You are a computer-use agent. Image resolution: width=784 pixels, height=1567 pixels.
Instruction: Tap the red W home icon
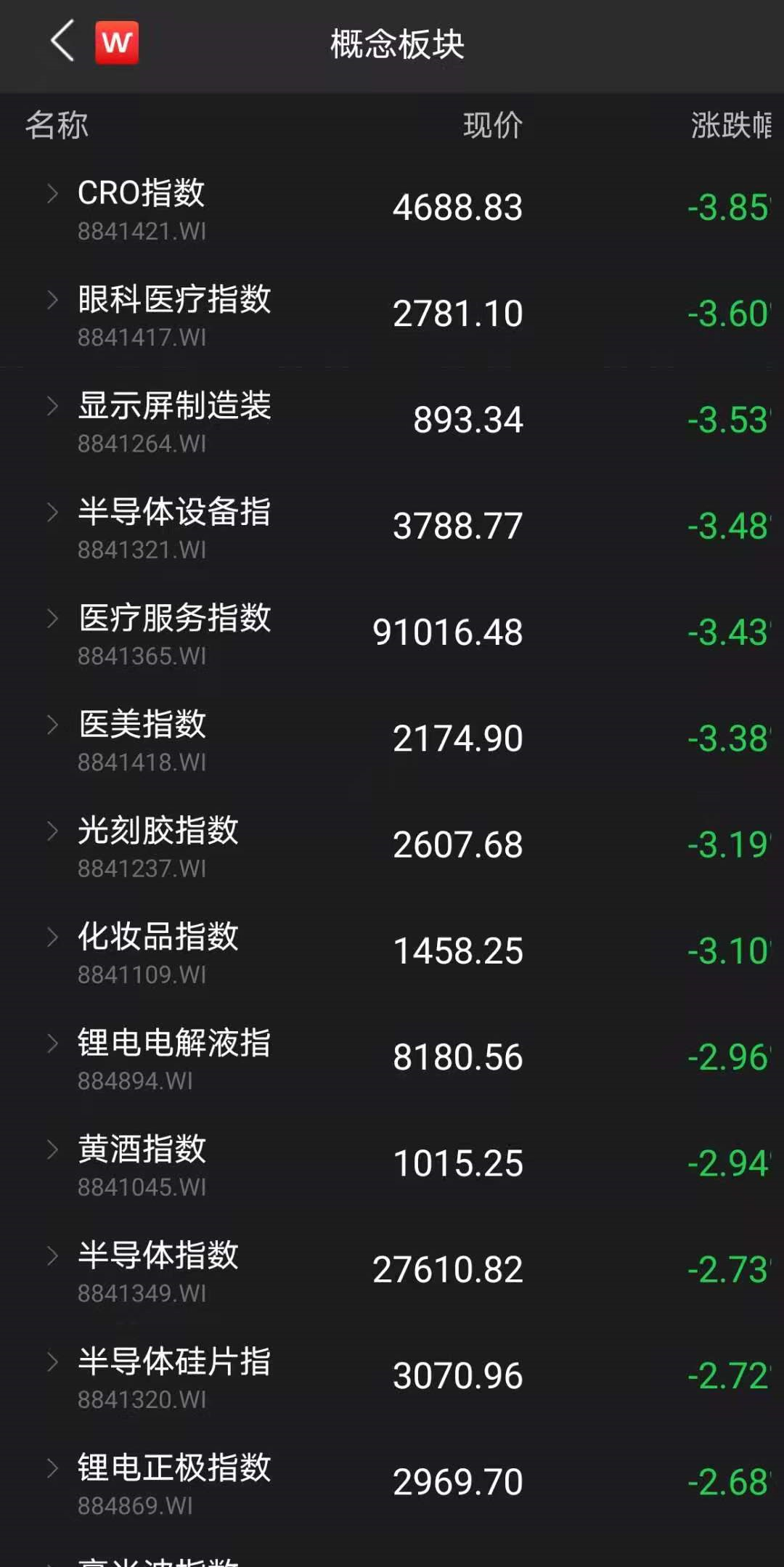[117, 43]
